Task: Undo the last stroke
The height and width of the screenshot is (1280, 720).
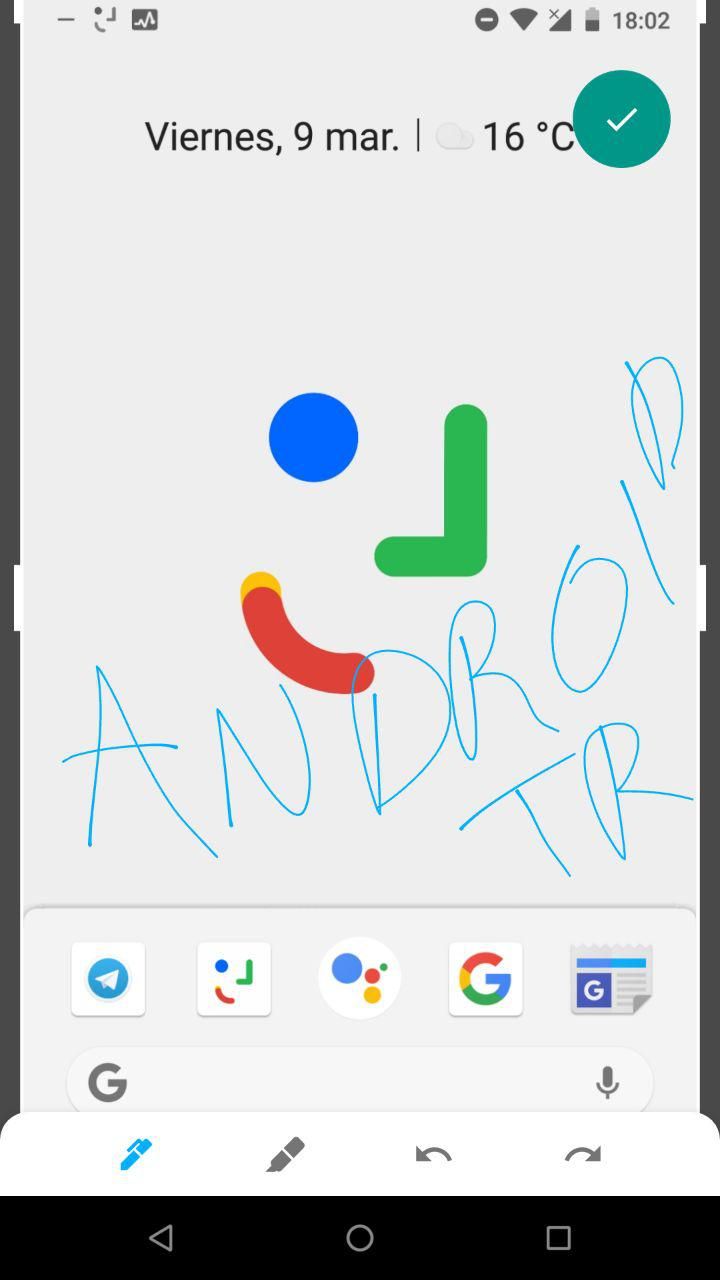Action: [x=433, y=1155]
